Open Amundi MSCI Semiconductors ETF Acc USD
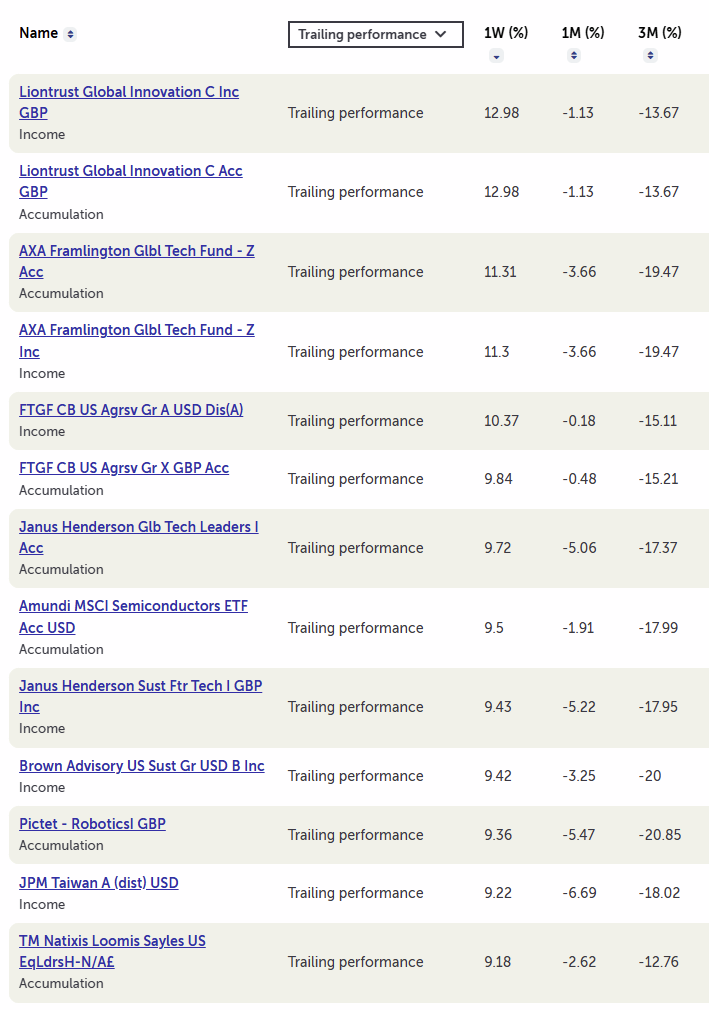Screen dimensions: 709x1010 click(x=133, y=606)
